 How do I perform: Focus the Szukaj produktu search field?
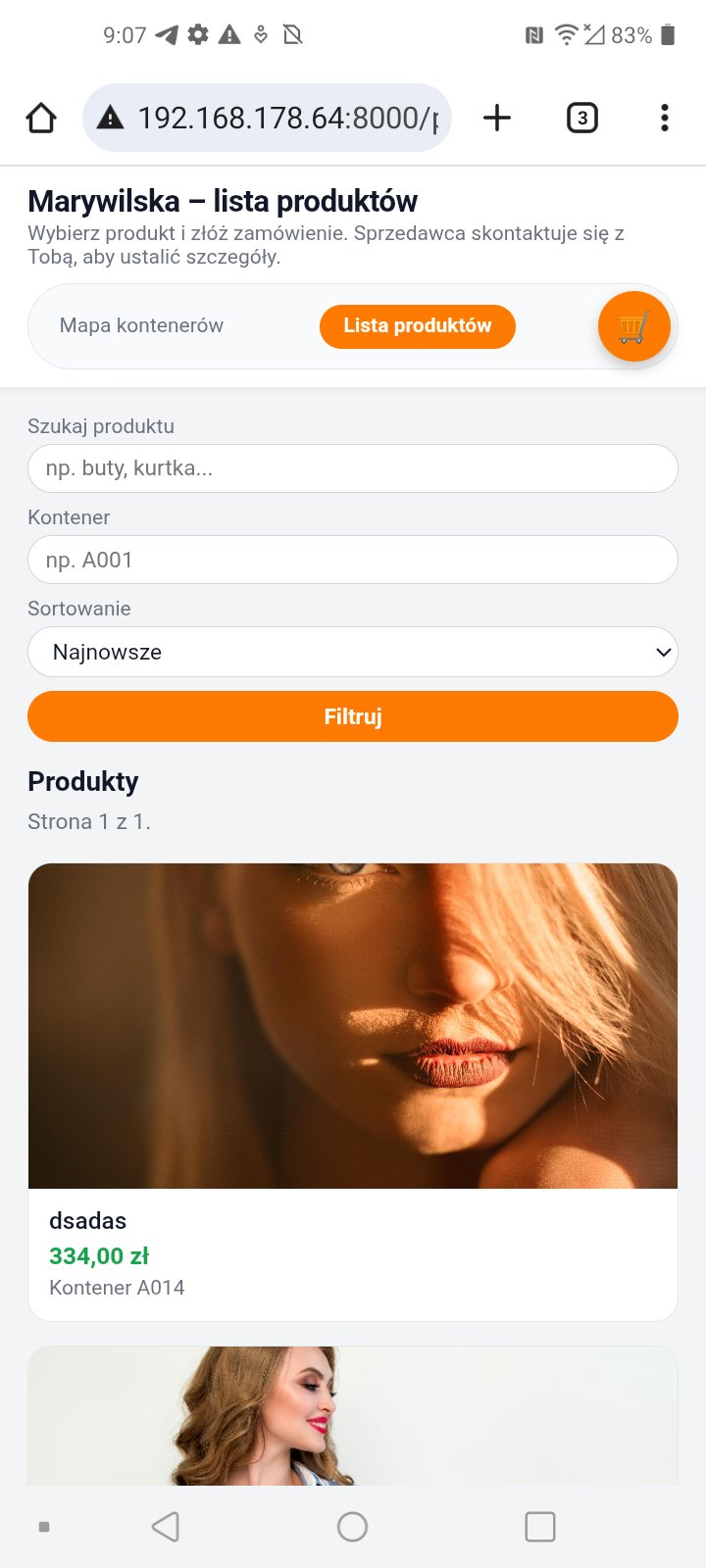pos(352,468)
